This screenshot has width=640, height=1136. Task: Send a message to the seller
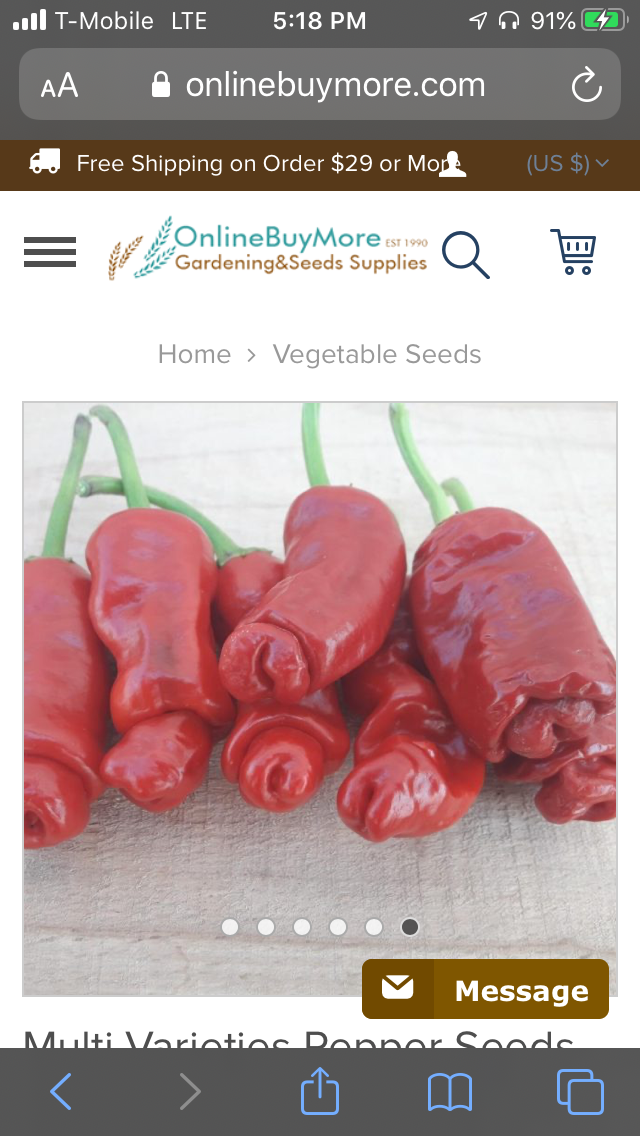[x=486, y=990]
